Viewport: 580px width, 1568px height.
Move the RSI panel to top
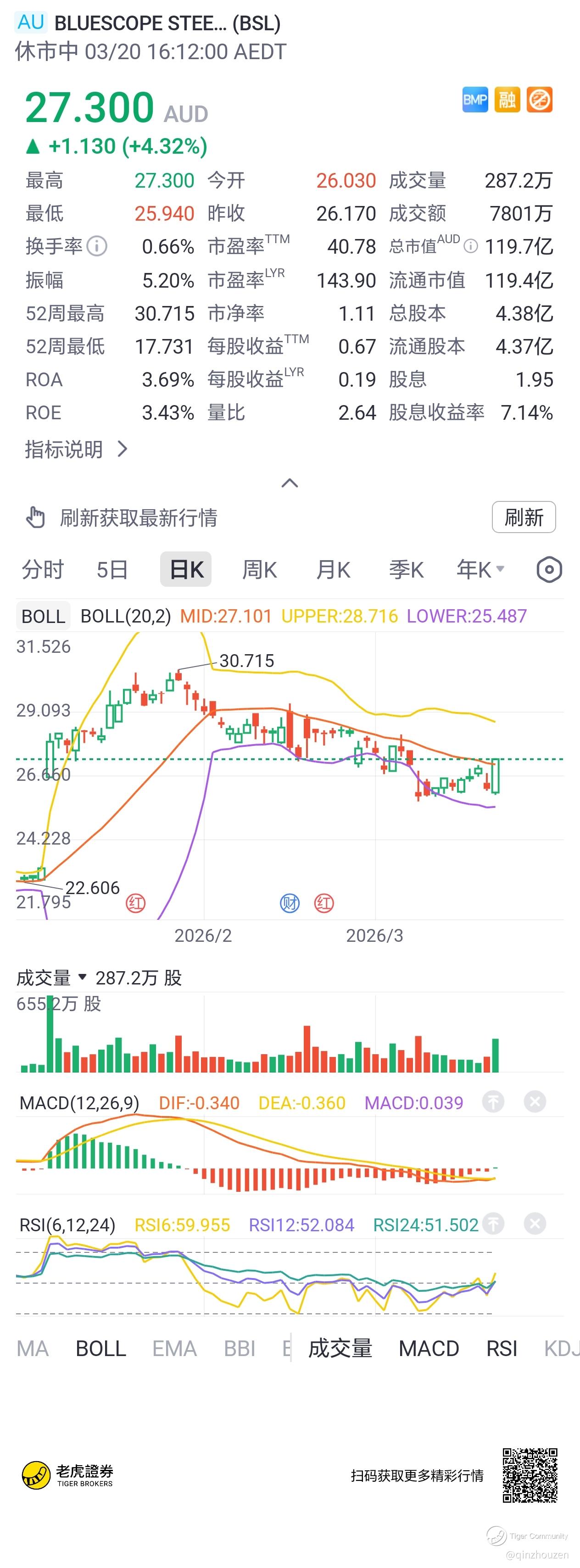click(x=493, y=1224)
